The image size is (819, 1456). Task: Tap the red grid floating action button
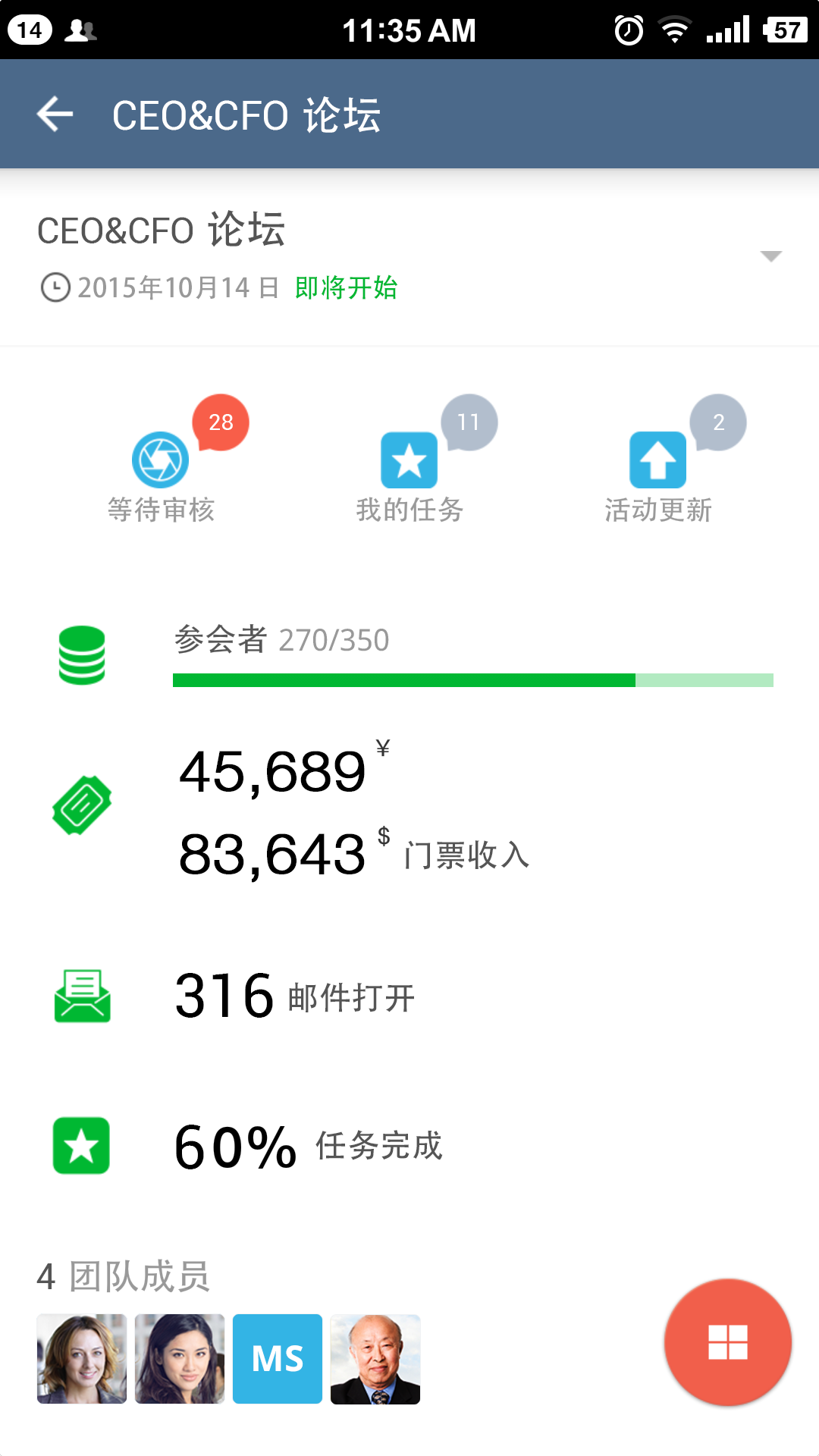click(x=728, y=1342)
